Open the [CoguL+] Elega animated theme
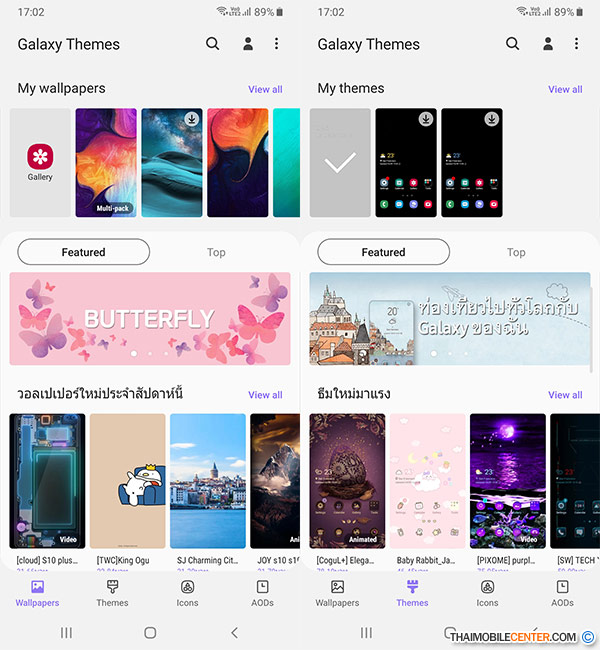Screen dimensions: 600x650 coord(347,482)
